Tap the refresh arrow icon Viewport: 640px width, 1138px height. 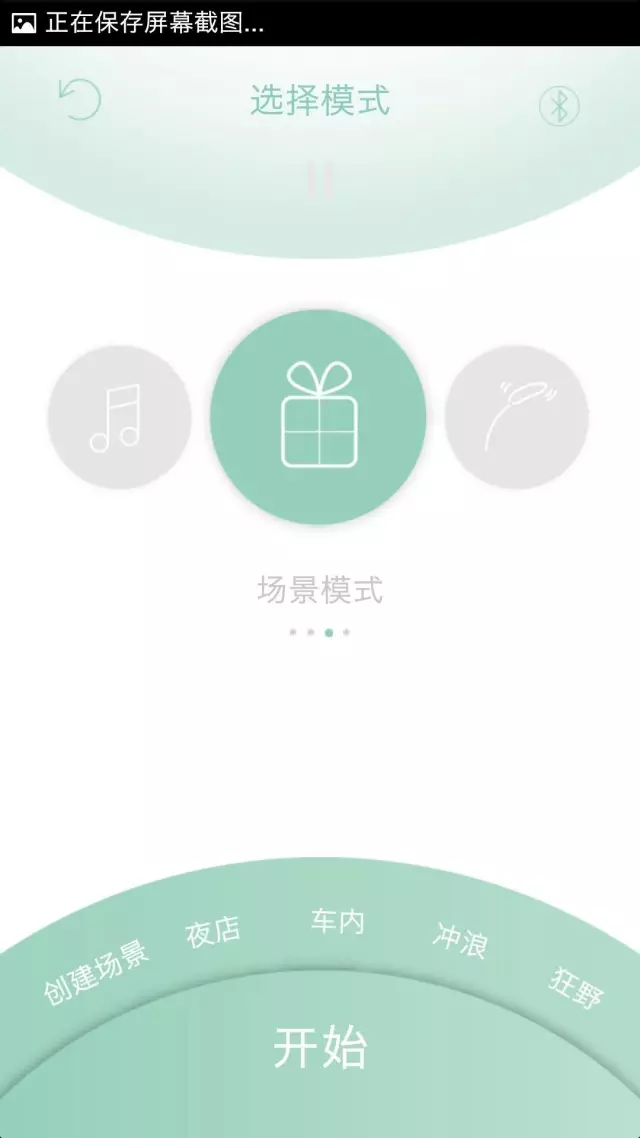point(80,100)
